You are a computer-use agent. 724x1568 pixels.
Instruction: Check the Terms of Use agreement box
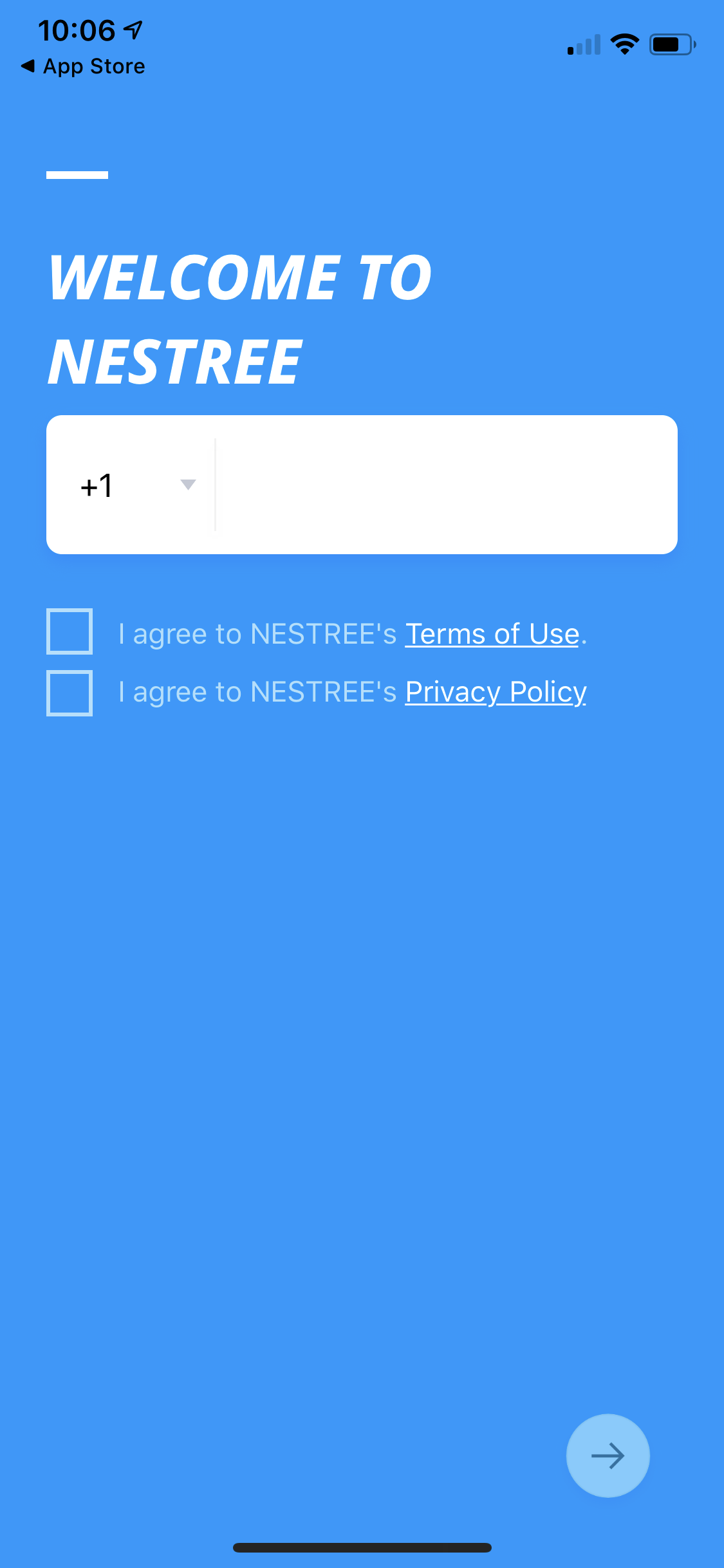coord(70,631)
